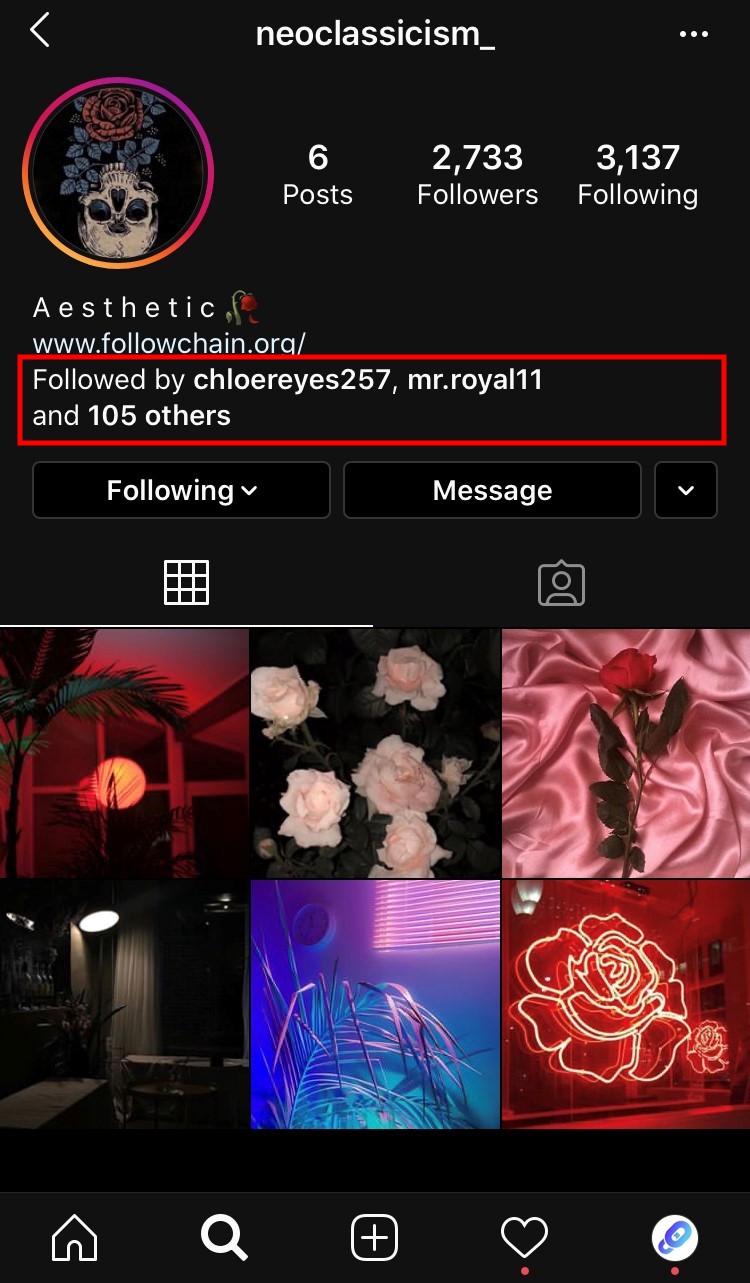Go to the Home feed tab

[x=75, y=1238]
